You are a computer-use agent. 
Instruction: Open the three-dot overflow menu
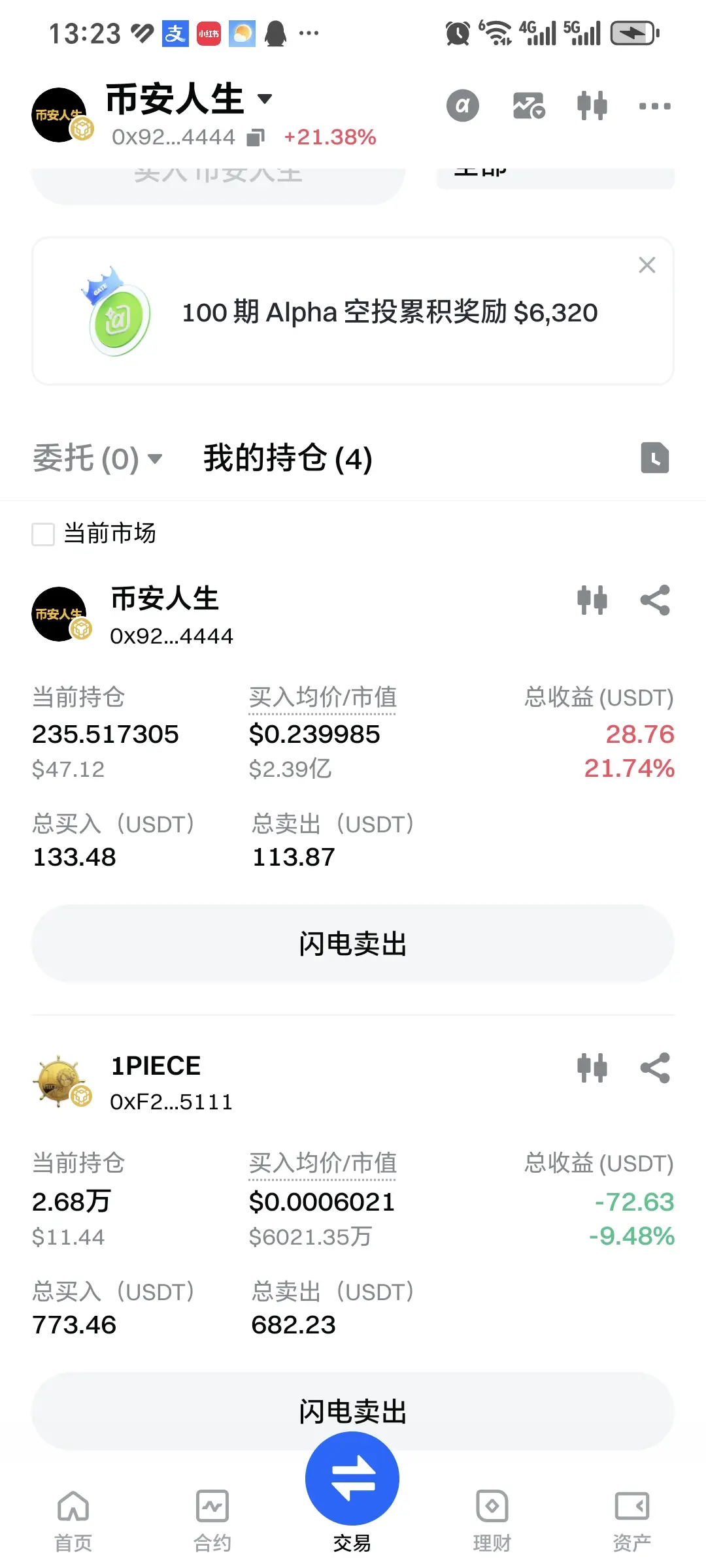pyautogui.click(x=654, y=106)
